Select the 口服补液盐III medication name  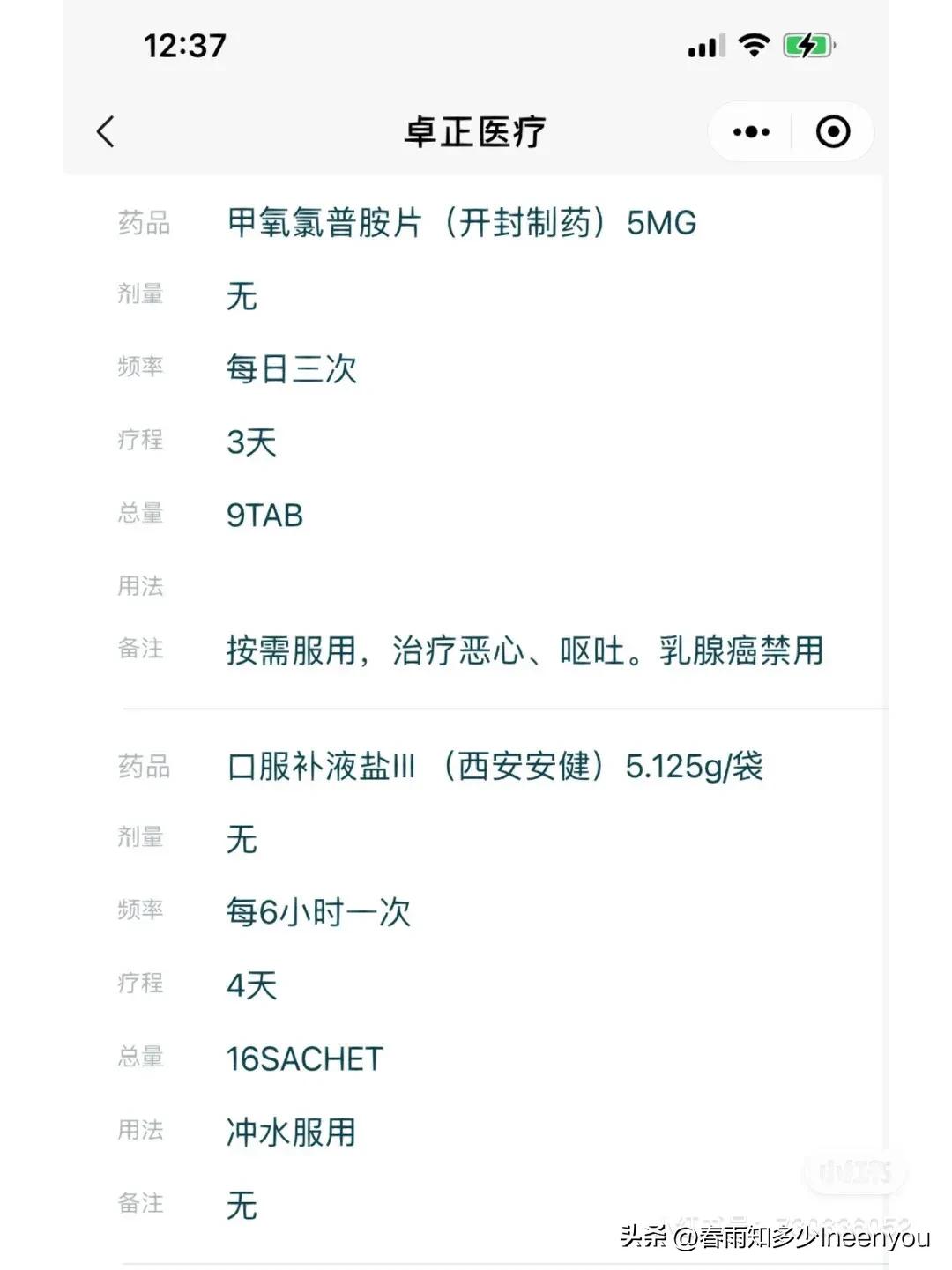[x=494, y=767]
